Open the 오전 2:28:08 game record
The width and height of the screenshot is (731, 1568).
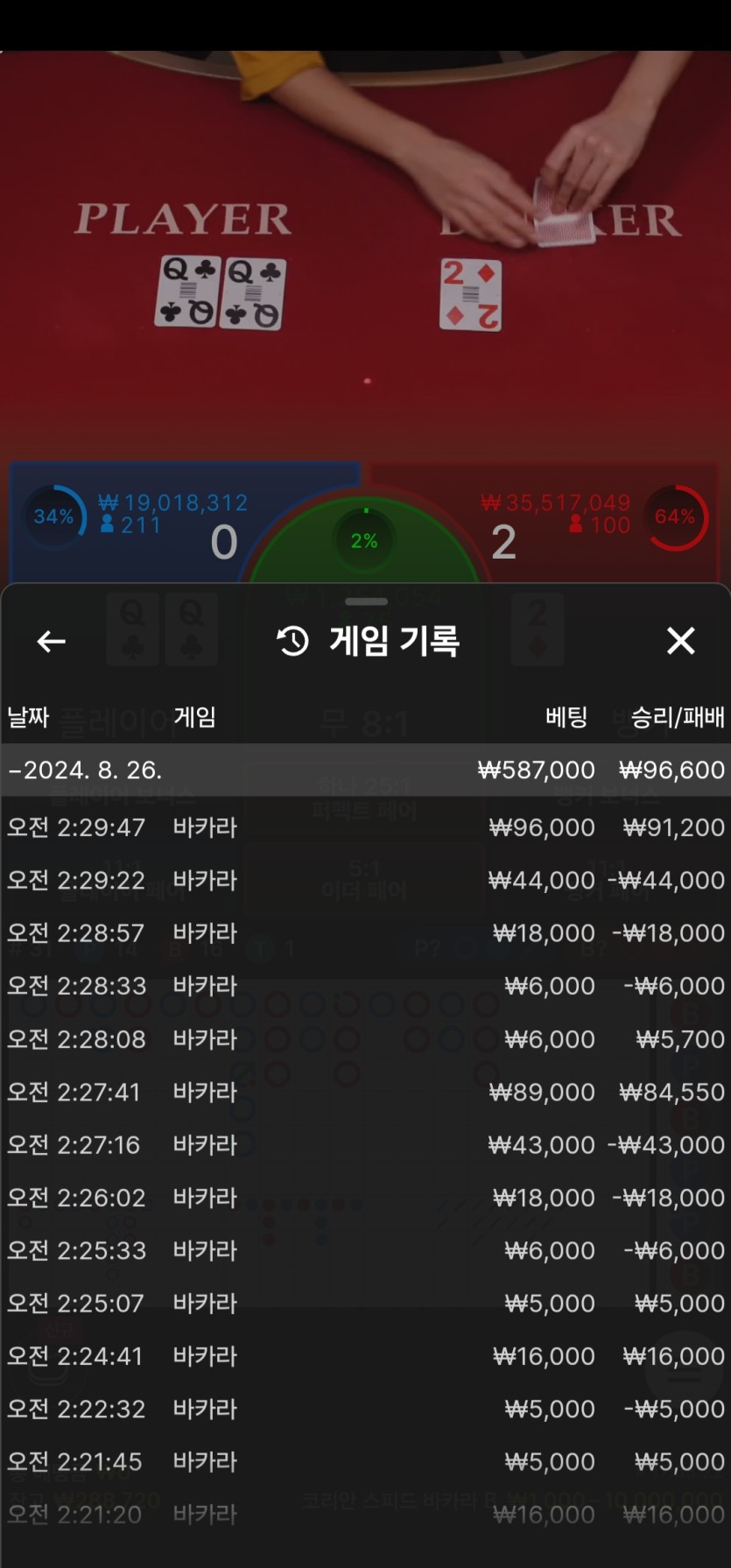point(365,1039)
